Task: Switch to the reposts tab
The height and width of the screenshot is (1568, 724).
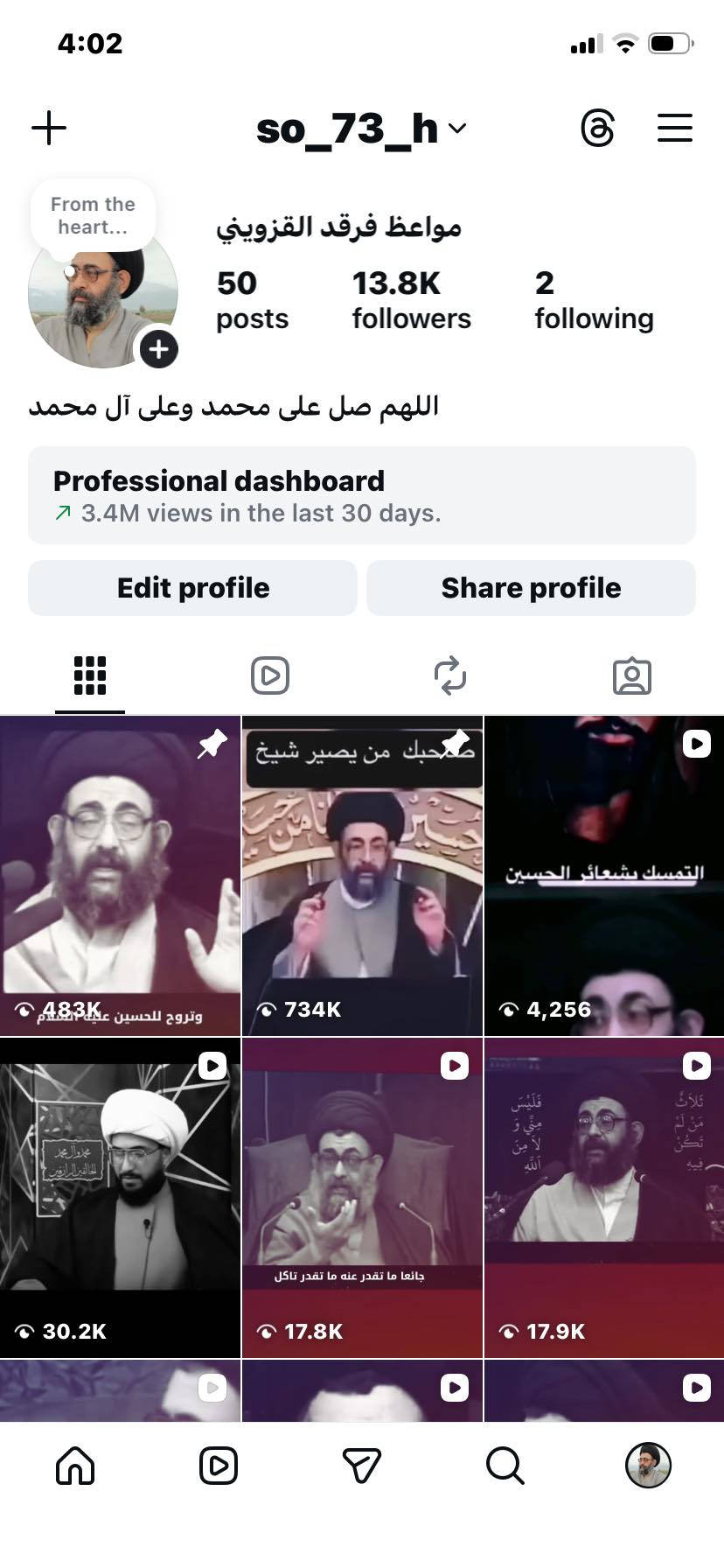Action: coord(450,675)
